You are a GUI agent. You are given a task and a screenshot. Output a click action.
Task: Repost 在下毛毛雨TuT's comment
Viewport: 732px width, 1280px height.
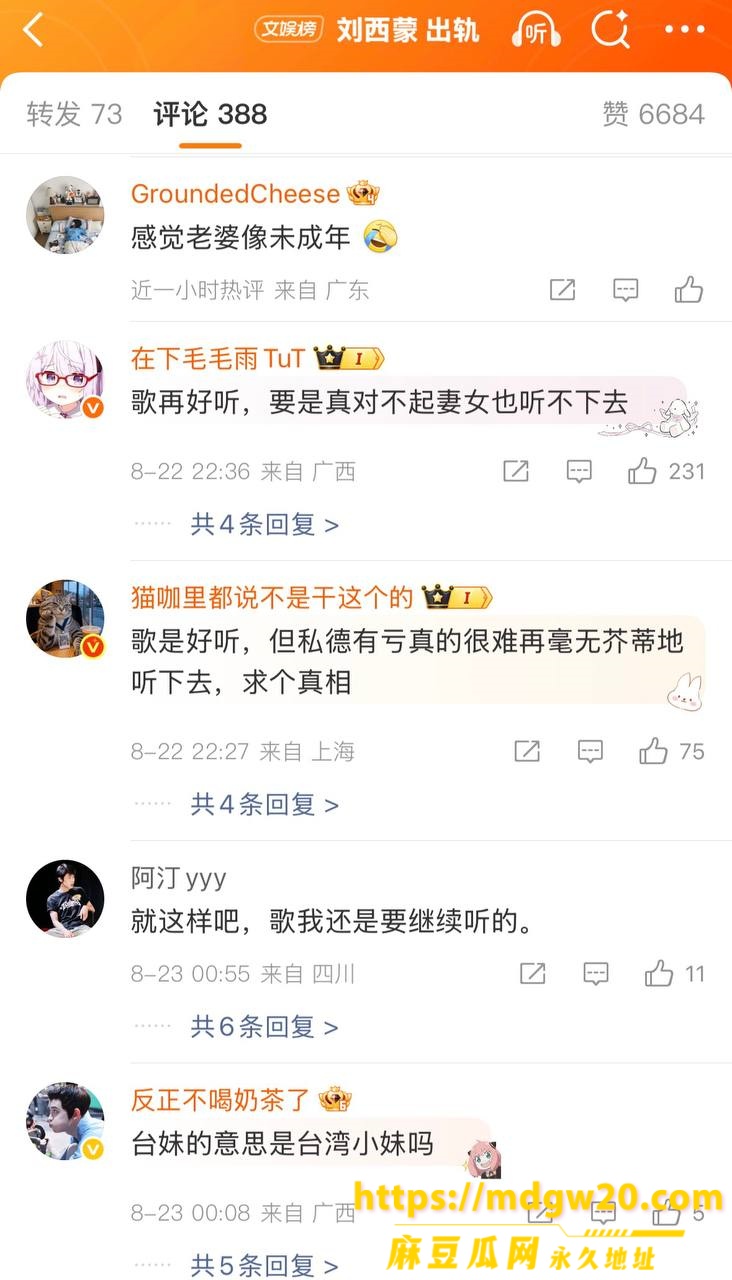pyautogui.click(x=516, y=471)
